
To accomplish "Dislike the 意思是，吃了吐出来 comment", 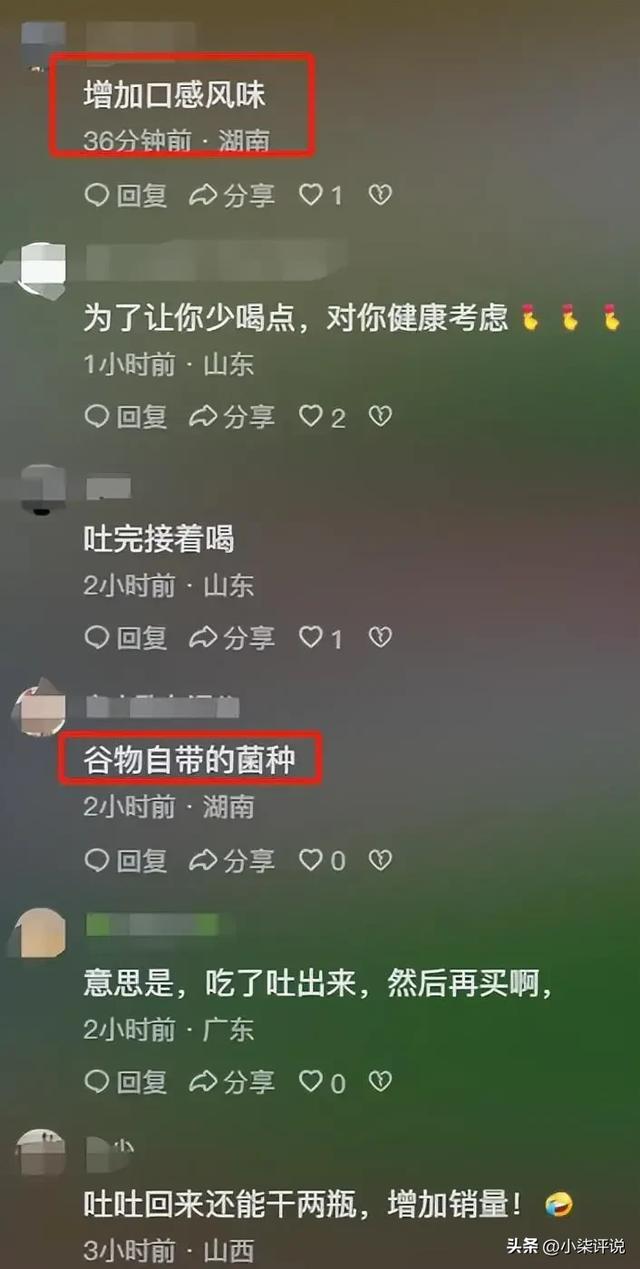I will coord(380,1081).
